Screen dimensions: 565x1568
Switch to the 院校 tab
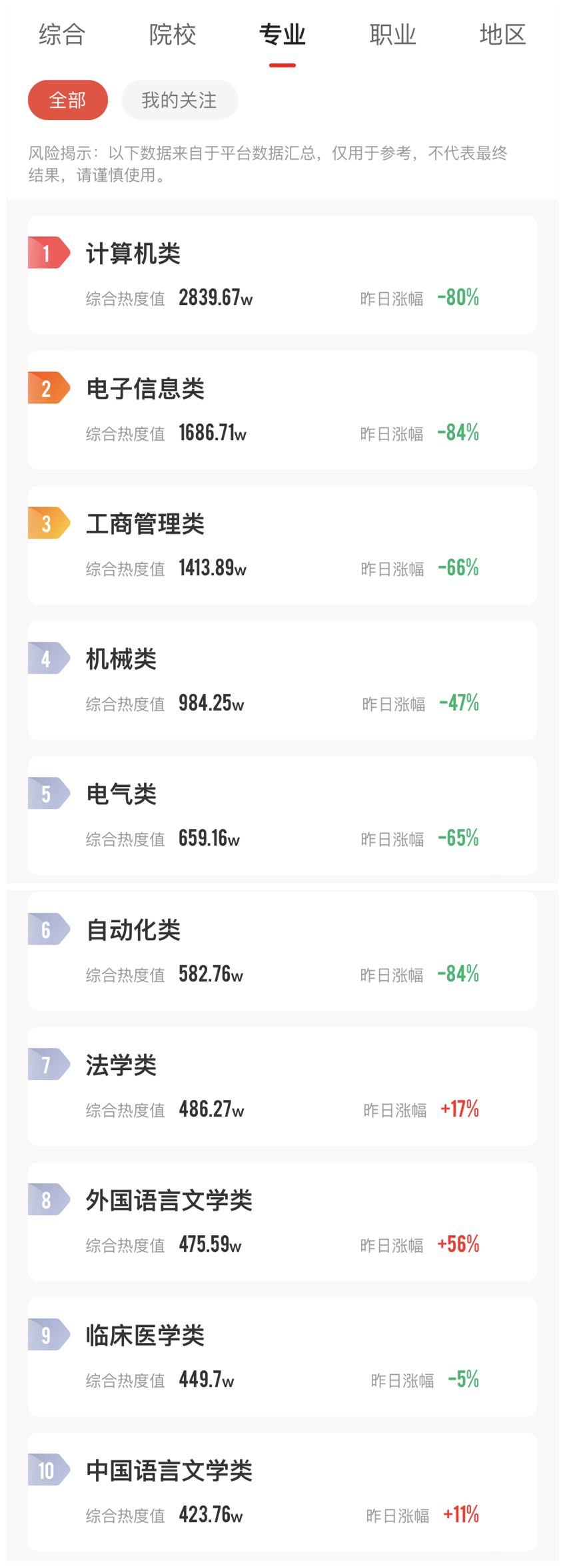click(173, 35)
